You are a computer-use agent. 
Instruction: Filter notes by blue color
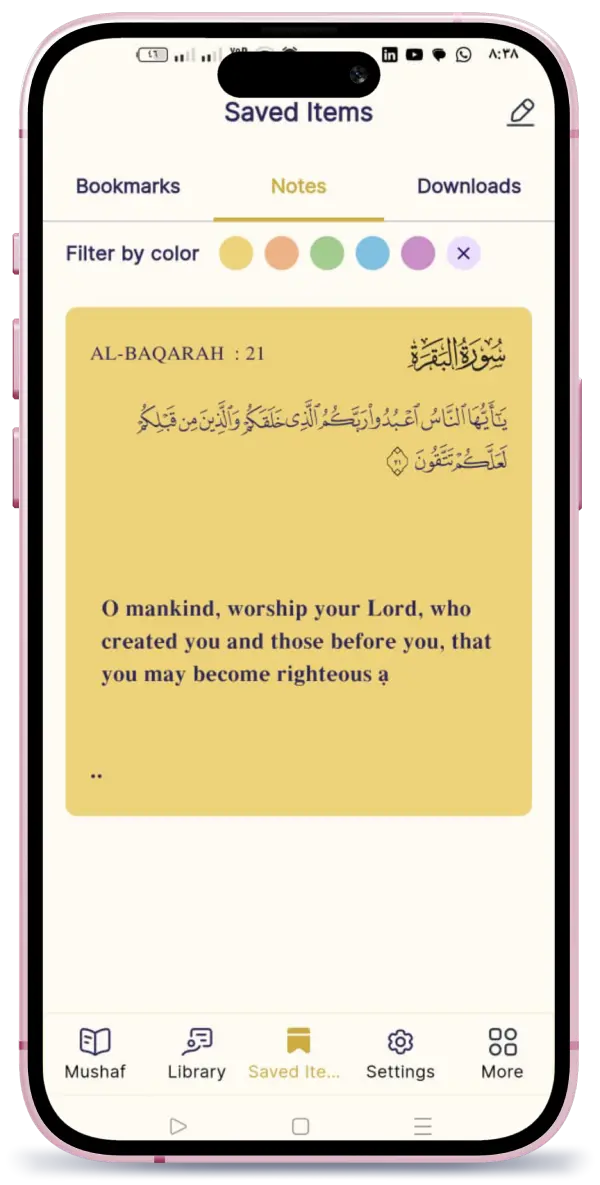[372, 254]
